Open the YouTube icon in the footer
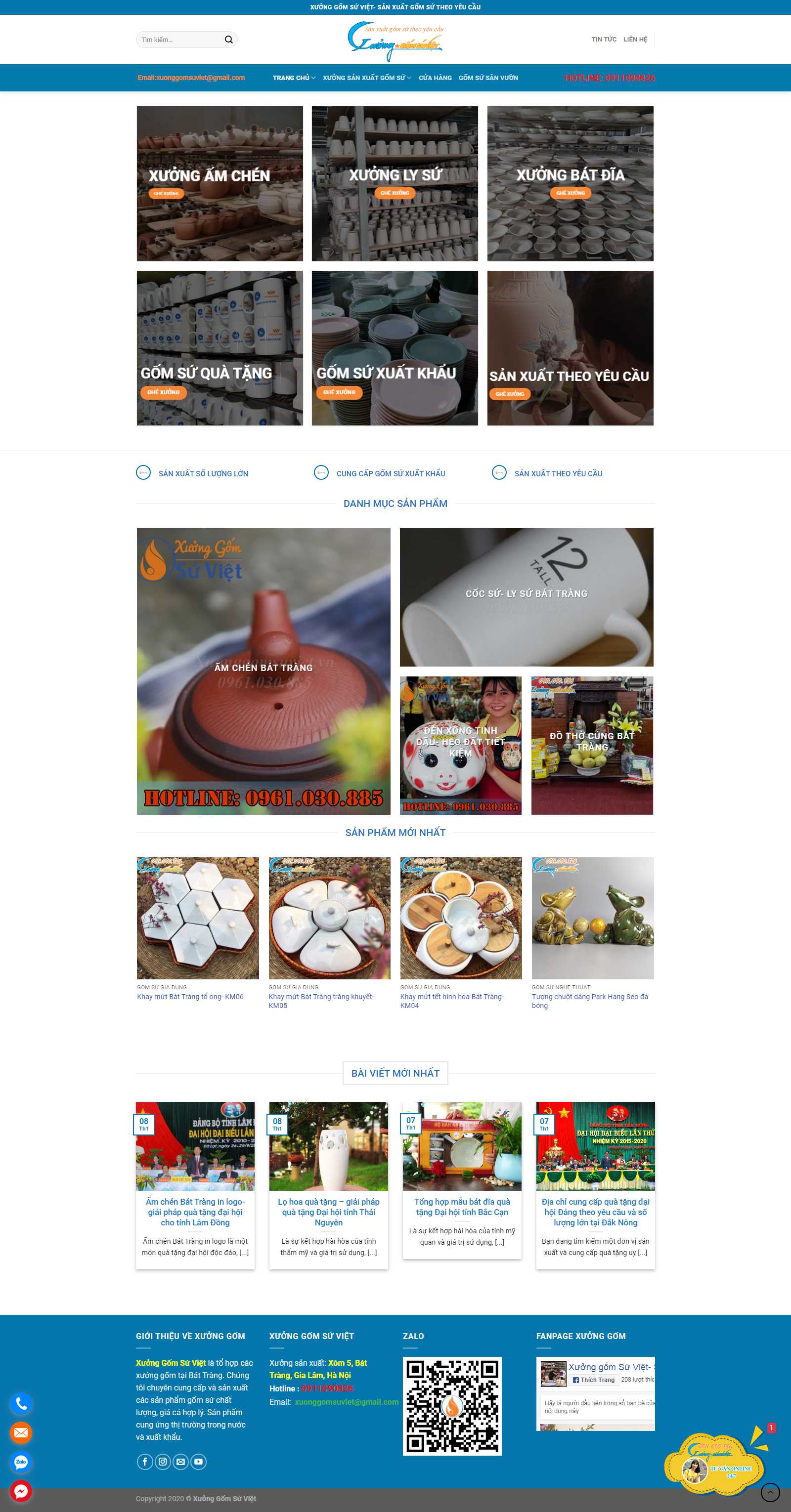791x1512 pixels. [x=198, y=1462]
